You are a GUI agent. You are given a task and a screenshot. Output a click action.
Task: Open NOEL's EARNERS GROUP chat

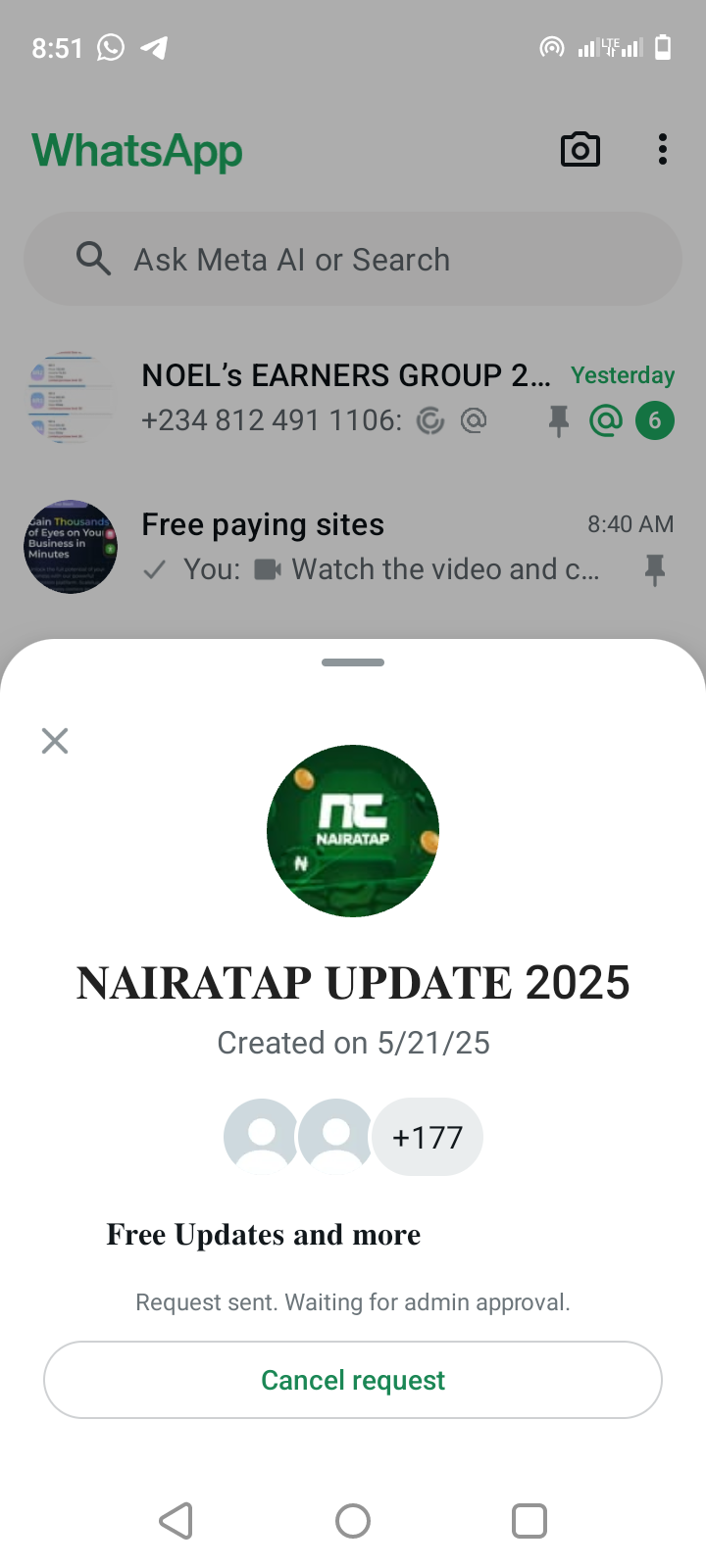click(353, 398)
